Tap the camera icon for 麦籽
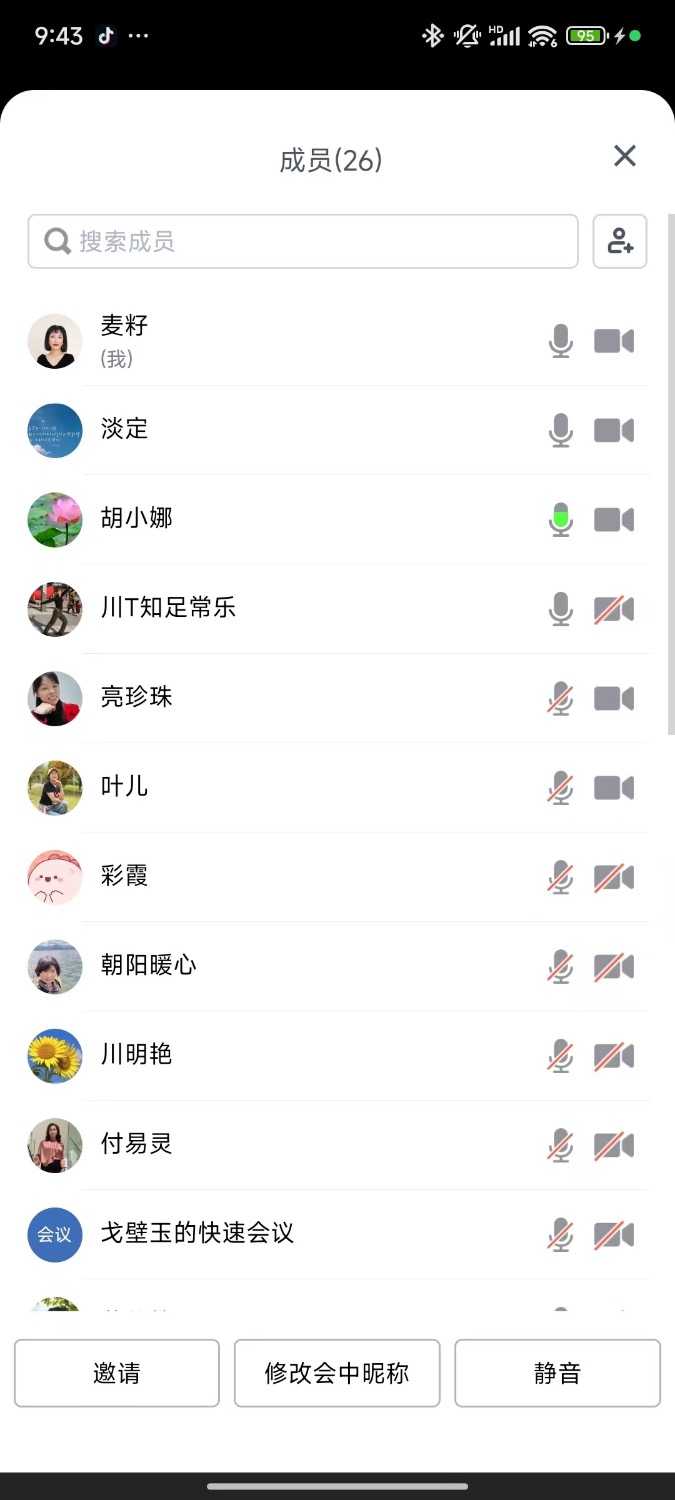Image resolution: width=675 pixels, height=1500 pixels. pos(614,342)
